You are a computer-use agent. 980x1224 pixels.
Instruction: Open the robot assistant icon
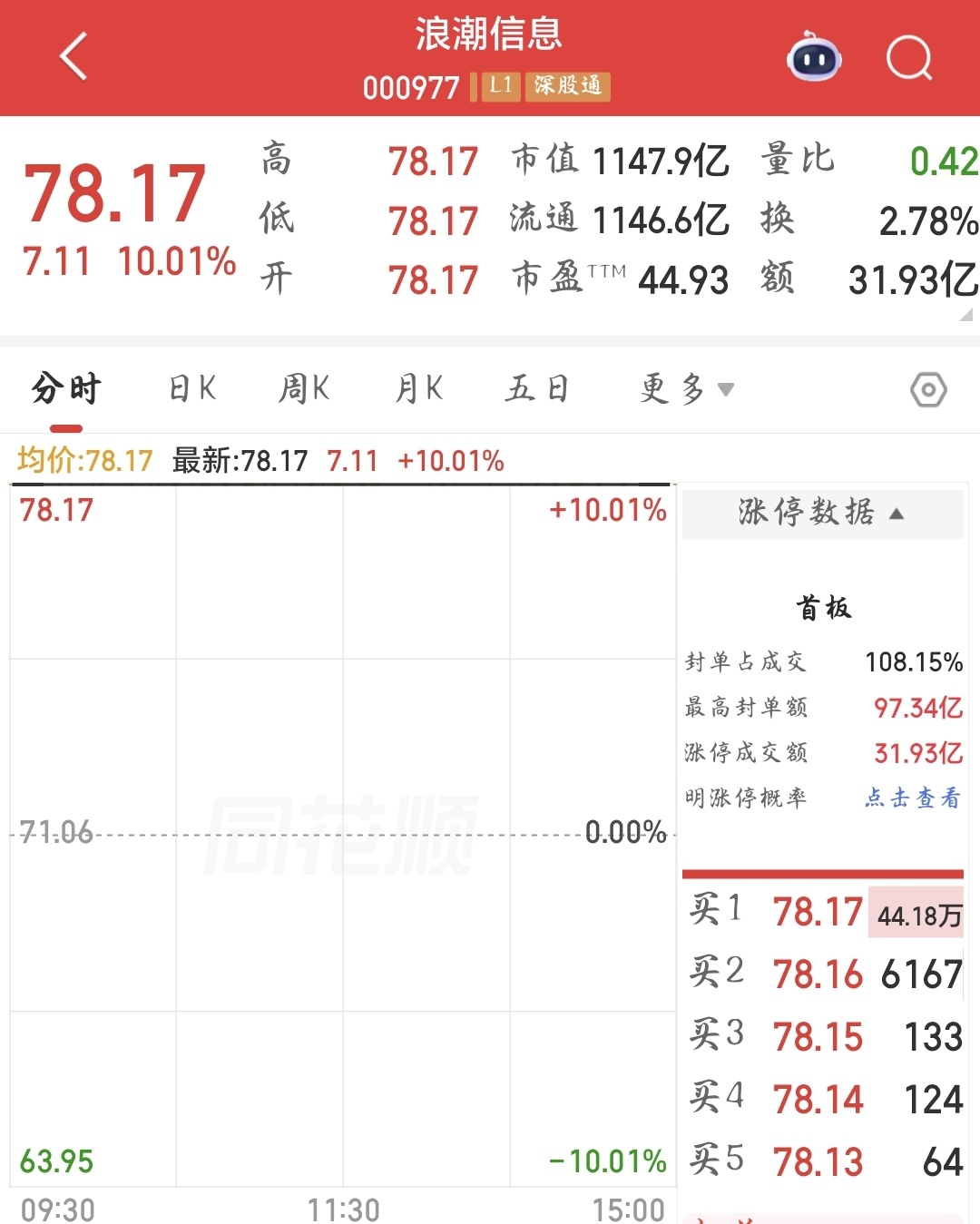click(814, 57)
